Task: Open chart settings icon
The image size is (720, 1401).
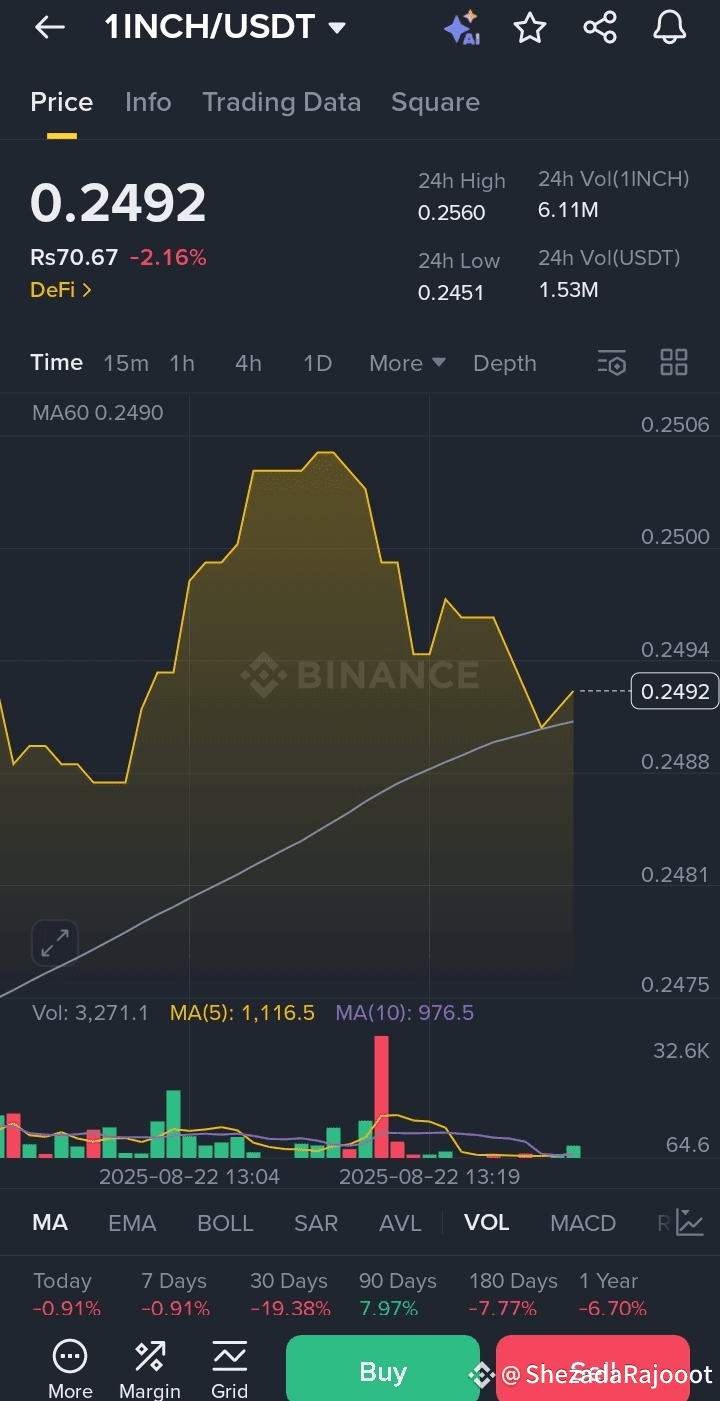Action: [x=612, y=363]
